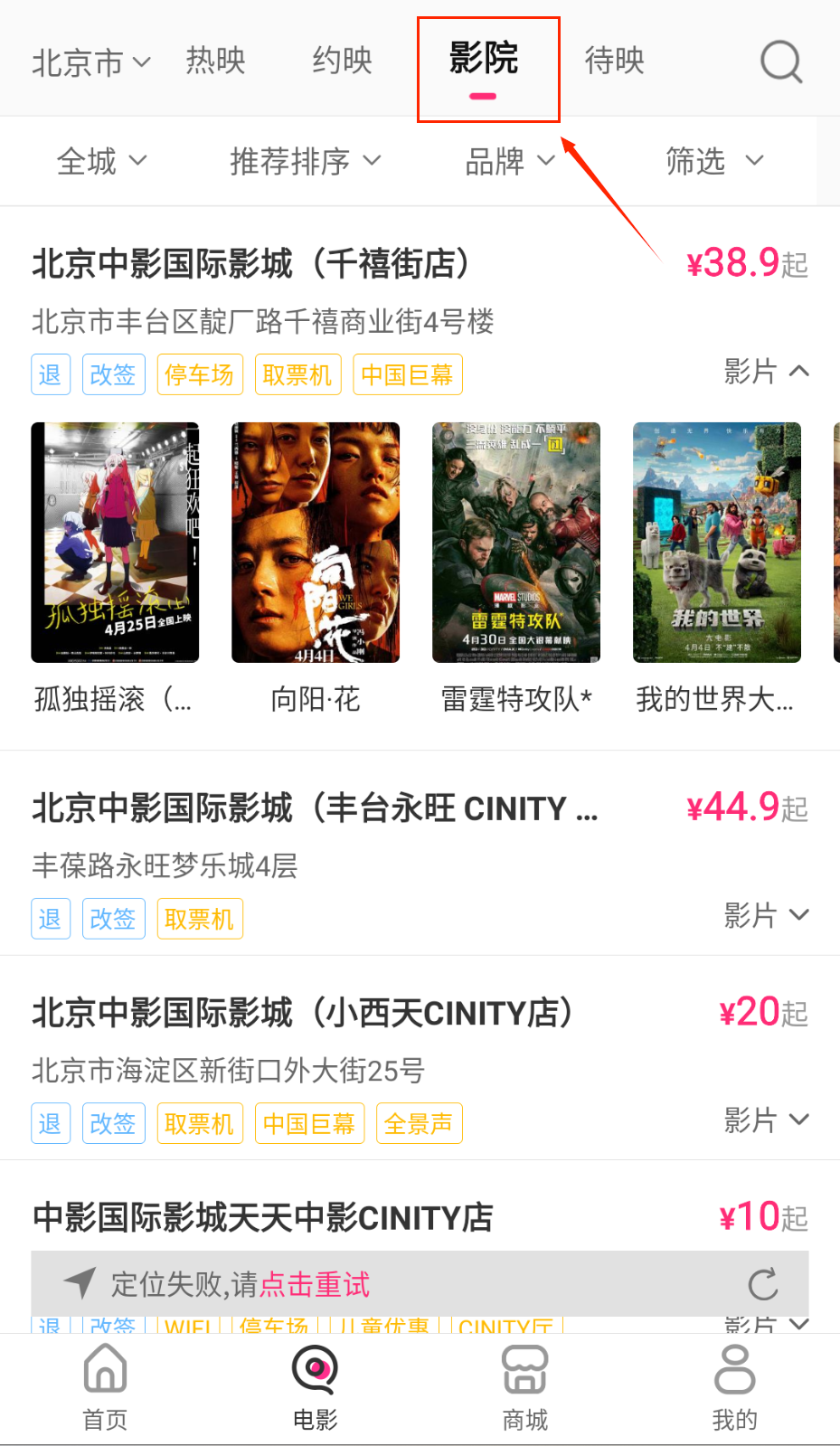This screenshot has height=1446, width=840.
Task: Select the 首页 home icon in bottom navigation
Action: pos(104,1369)
